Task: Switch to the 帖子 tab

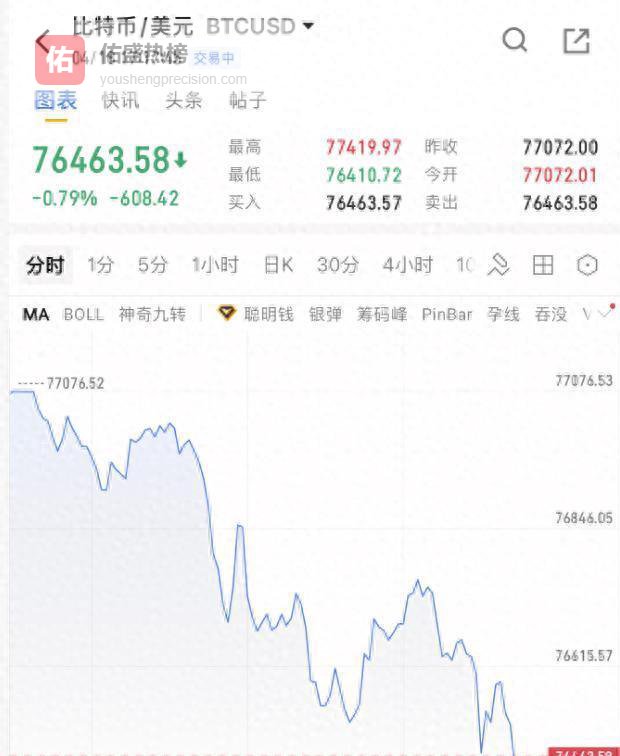Action: (x=247, y=100)
